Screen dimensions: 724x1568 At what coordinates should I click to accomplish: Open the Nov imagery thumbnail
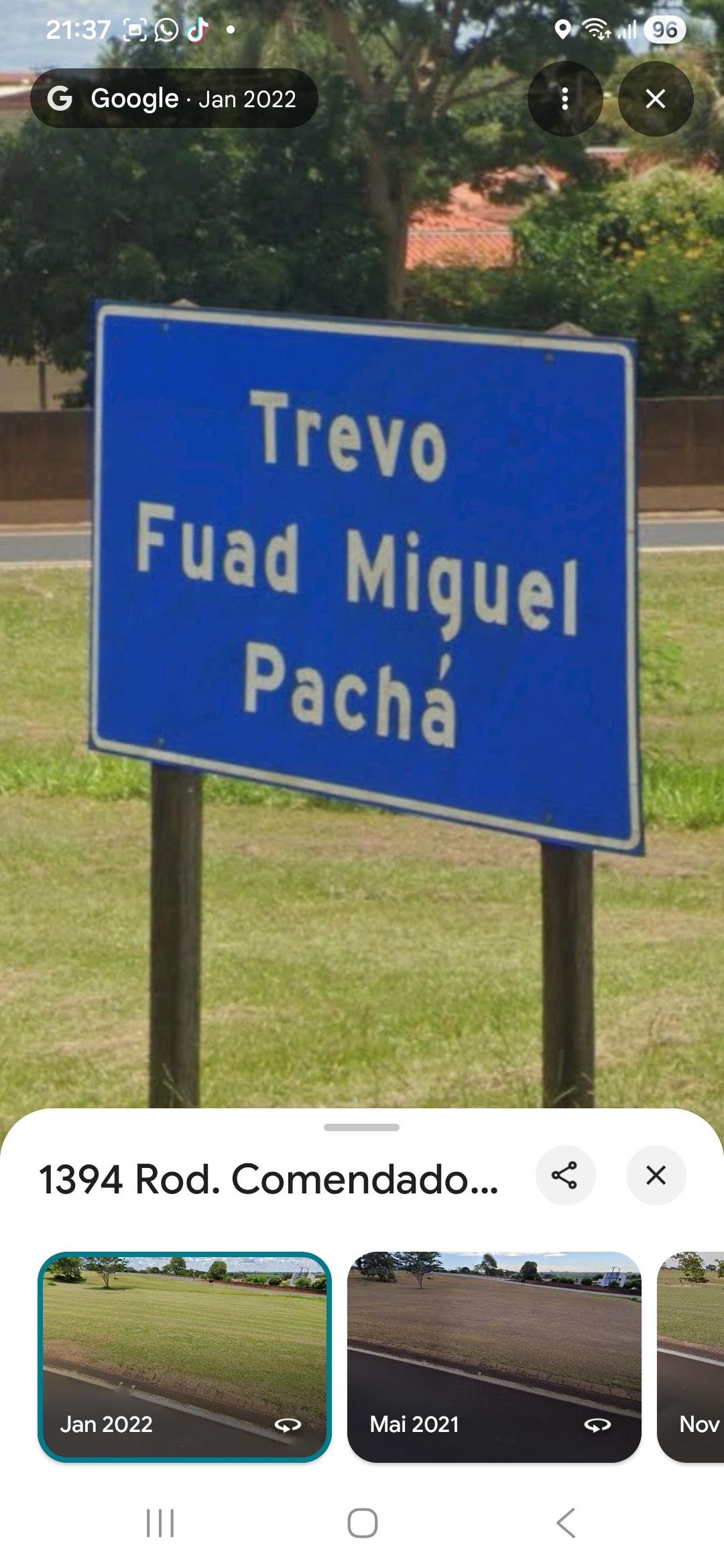point(690,1357)
